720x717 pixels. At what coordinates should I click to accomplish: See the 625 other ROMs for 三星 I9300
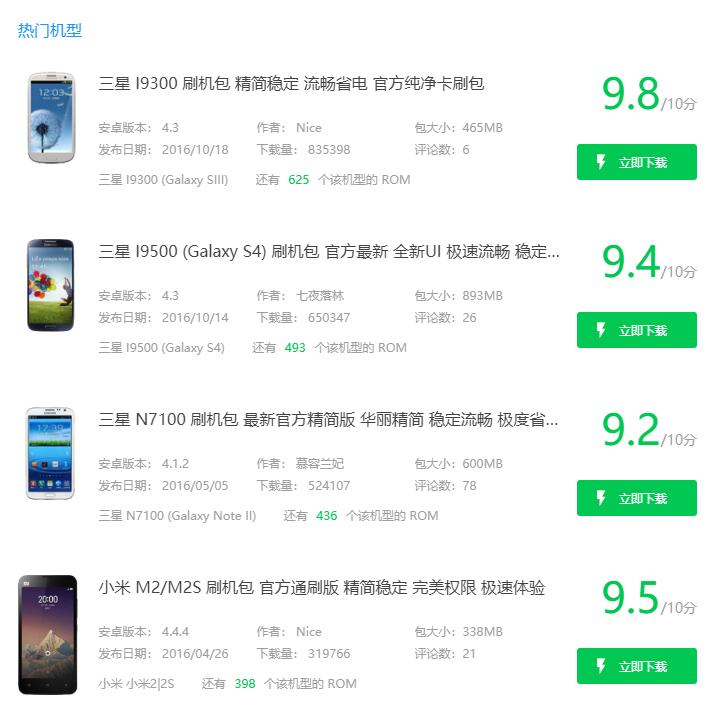(298, 180)
